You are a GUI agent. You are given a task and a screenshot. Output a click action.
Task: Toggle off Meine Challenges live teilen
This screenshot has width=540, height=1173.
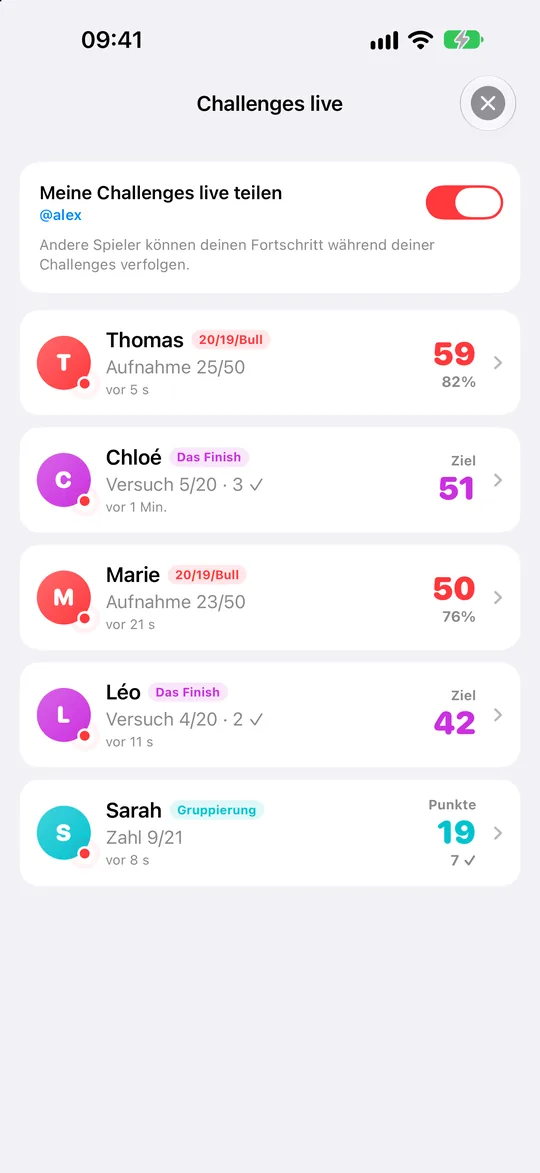(464, 203)
